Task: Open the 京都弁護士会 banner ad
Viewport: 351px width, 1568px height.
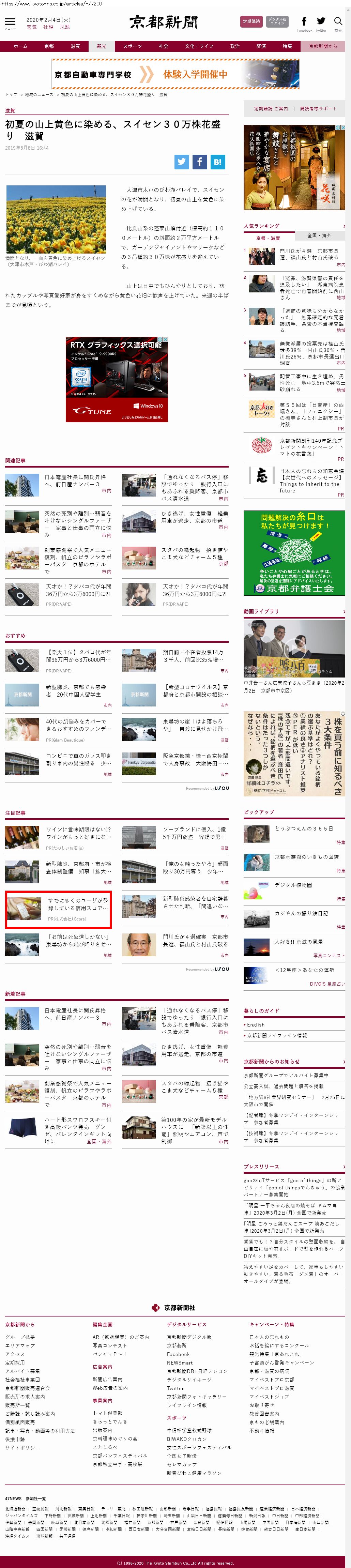Action: (x=294, y=553)
